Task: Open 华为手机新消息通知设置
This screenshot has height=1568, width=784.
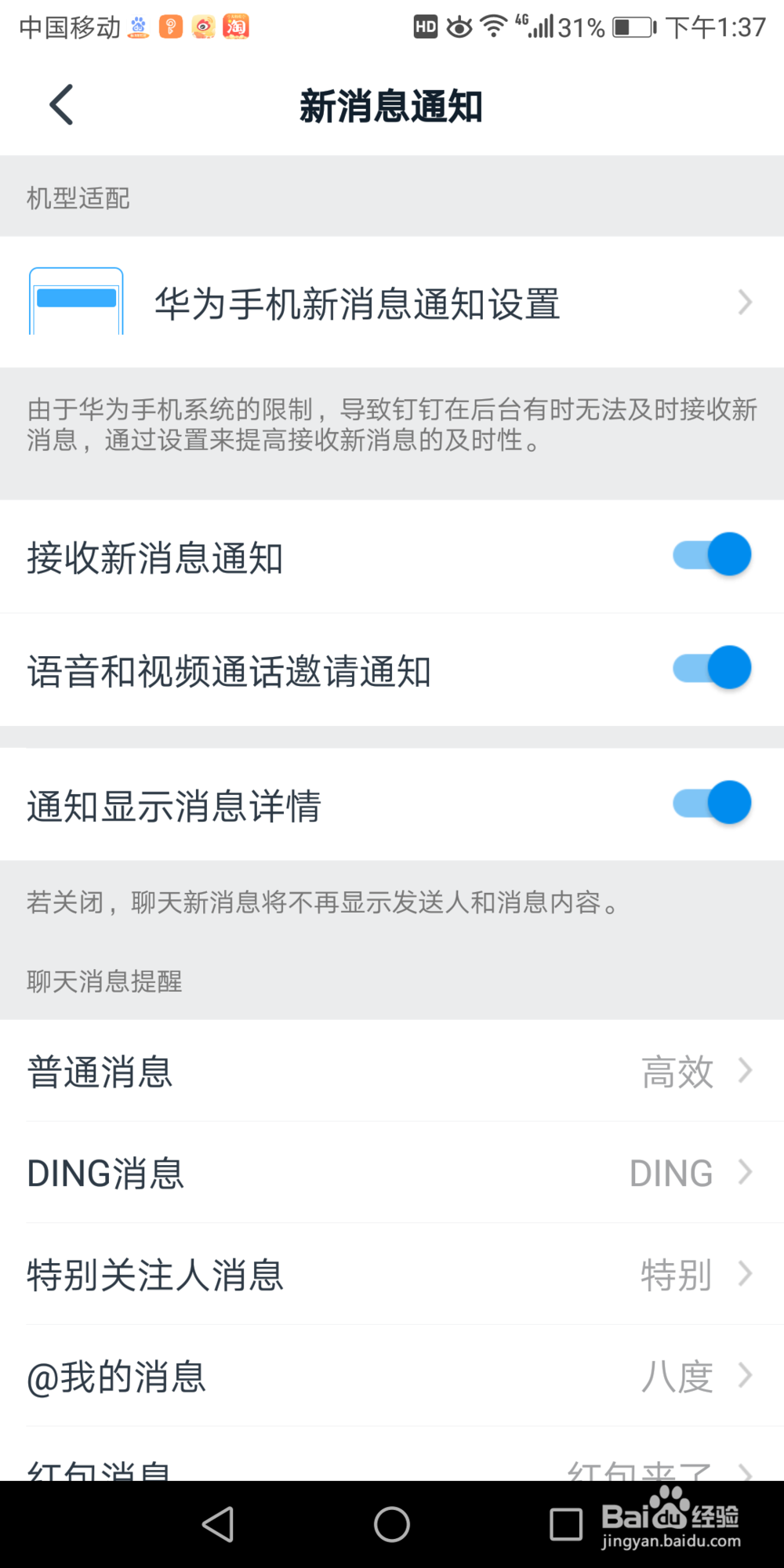Action: 392,303
